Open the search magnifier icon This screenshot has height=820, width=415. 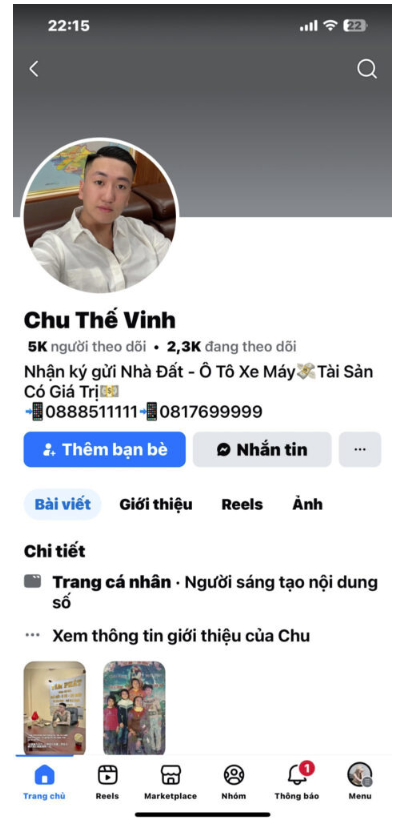pyautogui.click(x=366, y=69)
